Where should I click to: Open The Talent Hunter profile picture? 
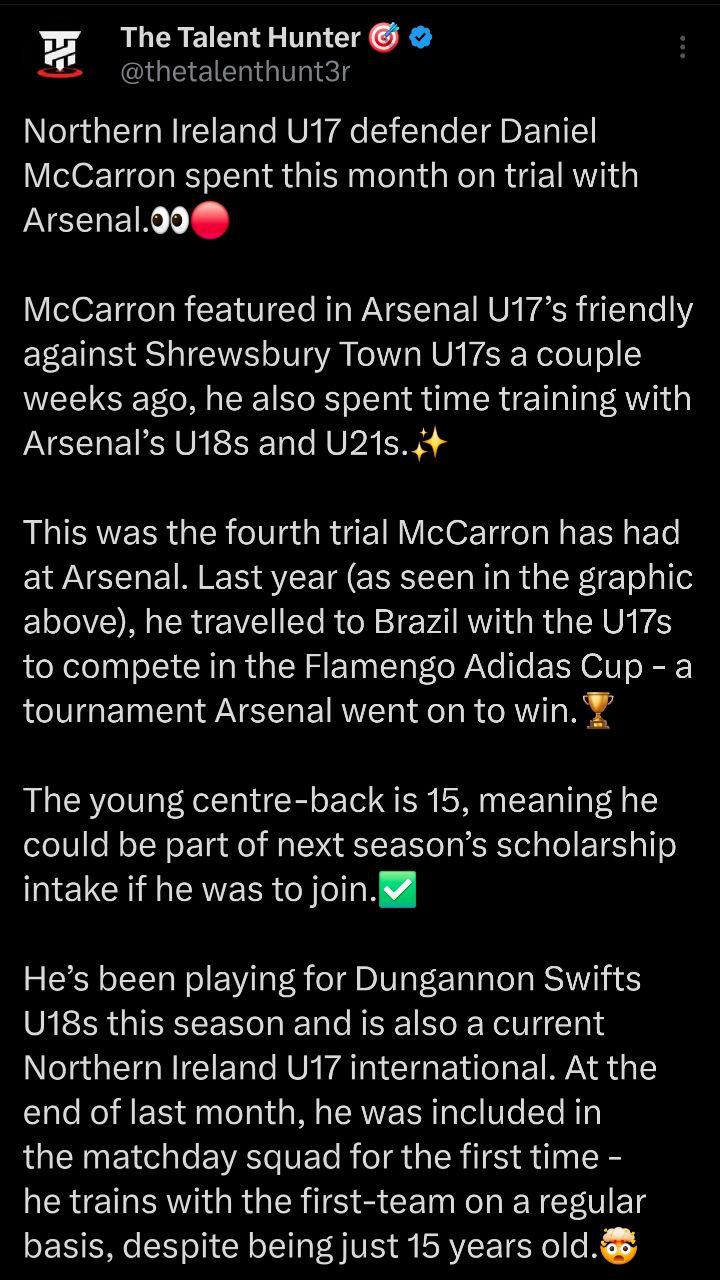(57, 54)
